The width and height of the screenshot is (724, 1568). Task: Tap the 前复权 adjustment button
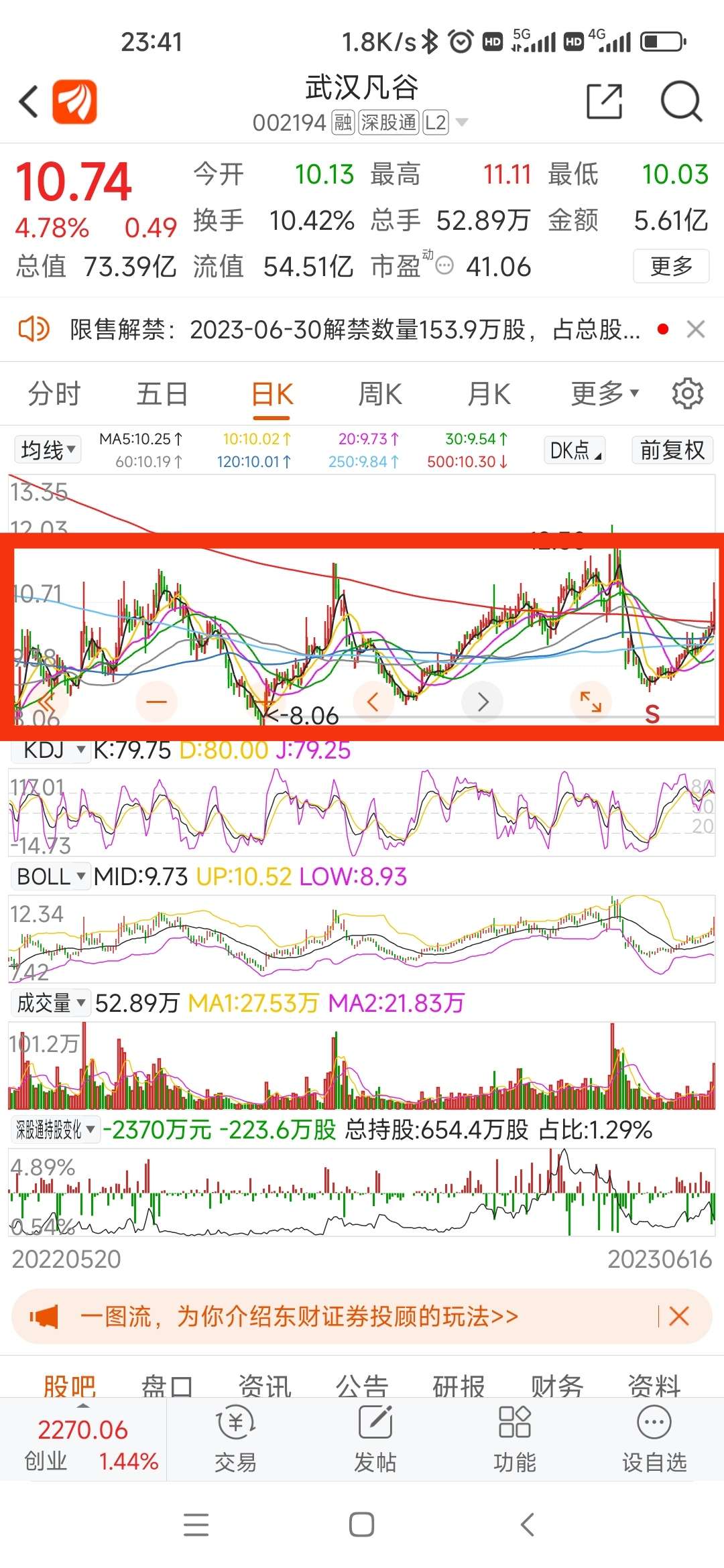[x=672, y=450]
